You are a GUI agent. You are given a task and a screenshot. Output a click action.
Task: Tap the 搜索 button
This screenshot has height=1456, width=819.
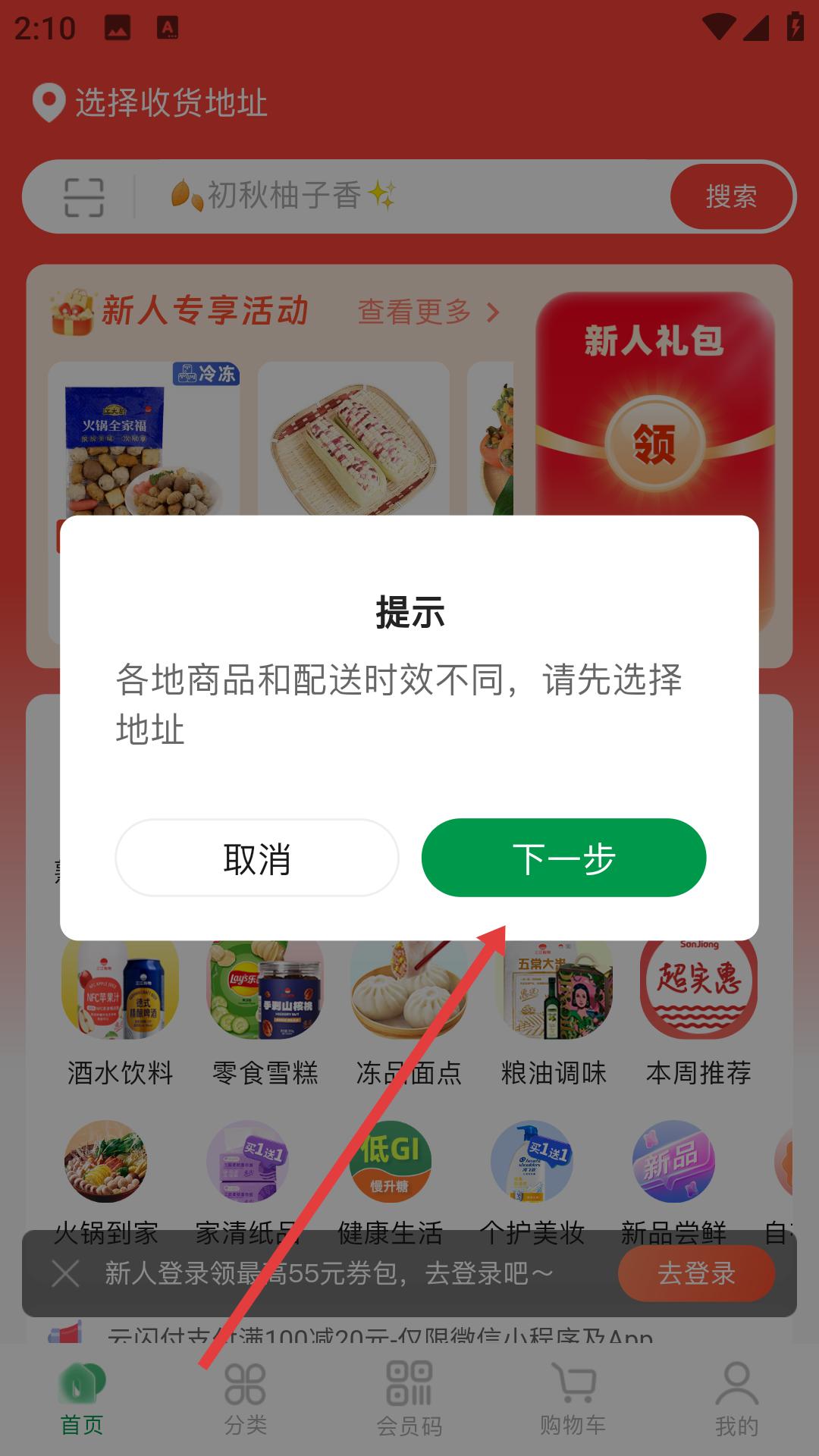731,196
